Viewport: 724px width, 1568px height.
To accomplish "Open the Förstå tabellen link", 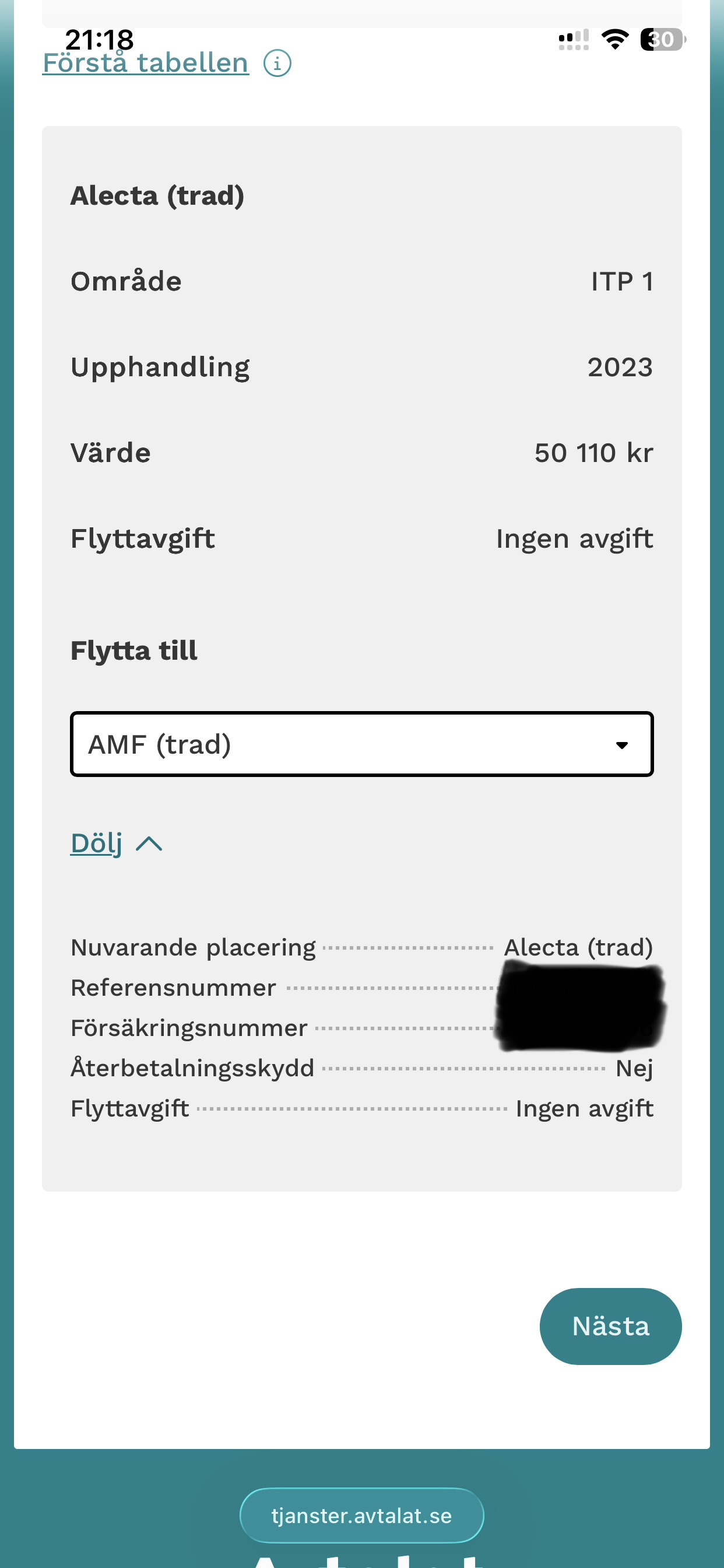I will 145,64.
